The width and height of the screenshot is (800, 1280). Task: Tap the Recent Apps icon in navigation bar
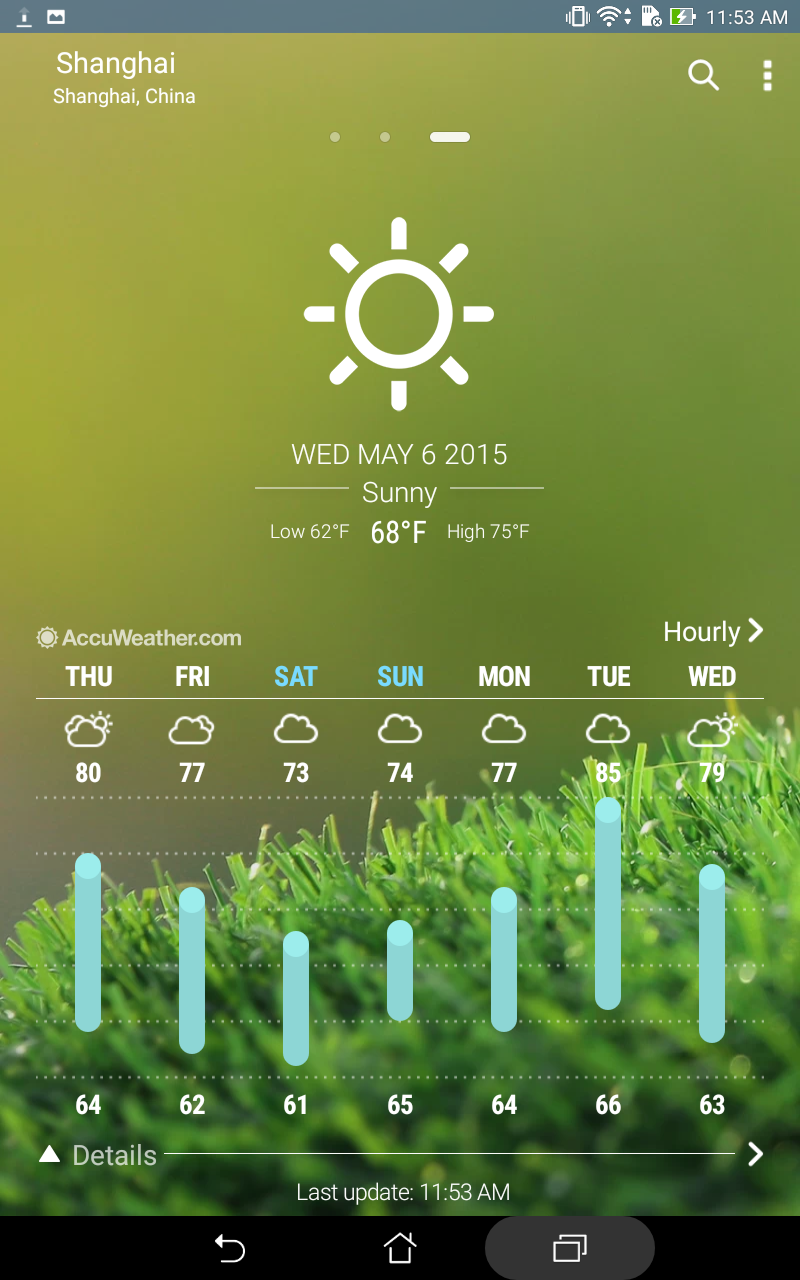click(569, 1247)
